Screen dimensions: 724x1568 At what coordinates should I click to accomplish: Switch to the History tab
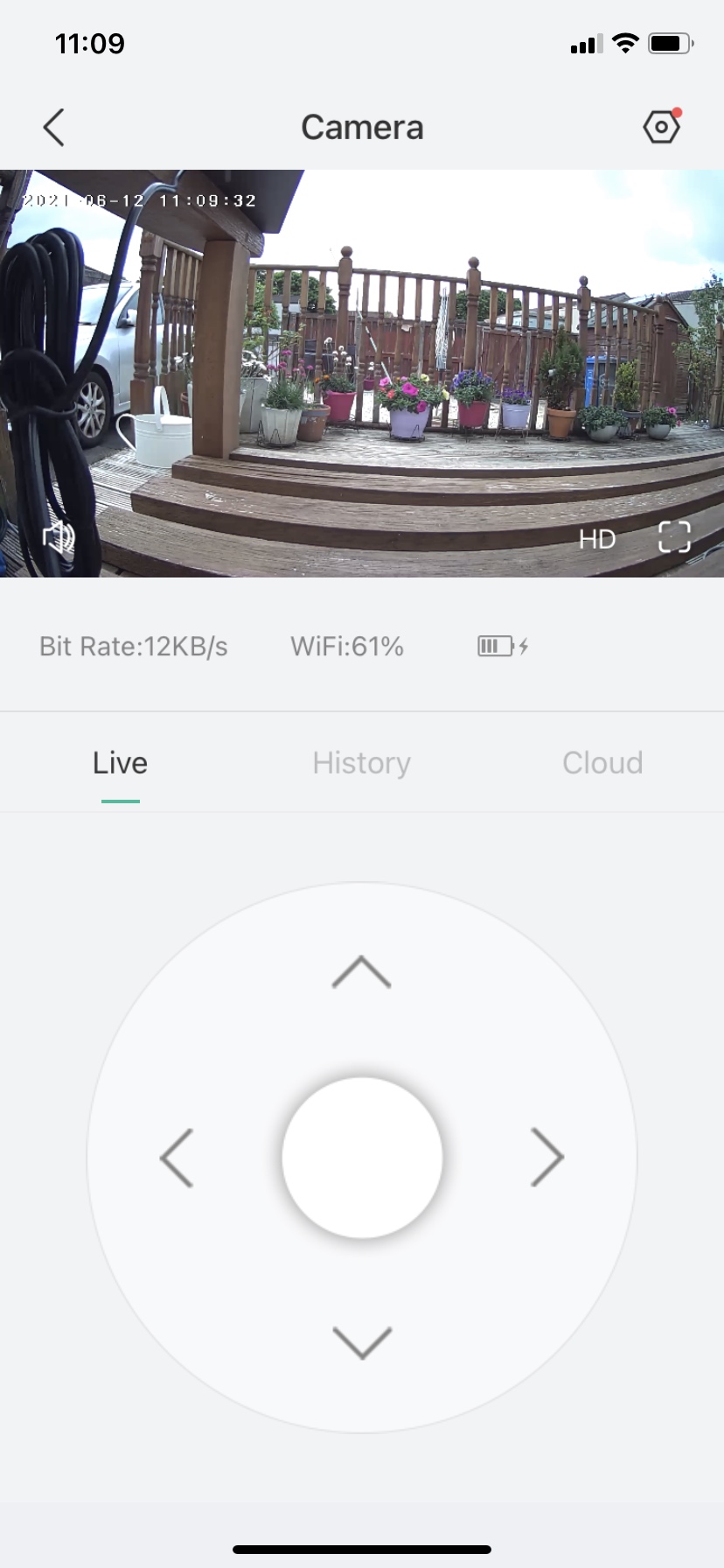(x=362, y=763)
